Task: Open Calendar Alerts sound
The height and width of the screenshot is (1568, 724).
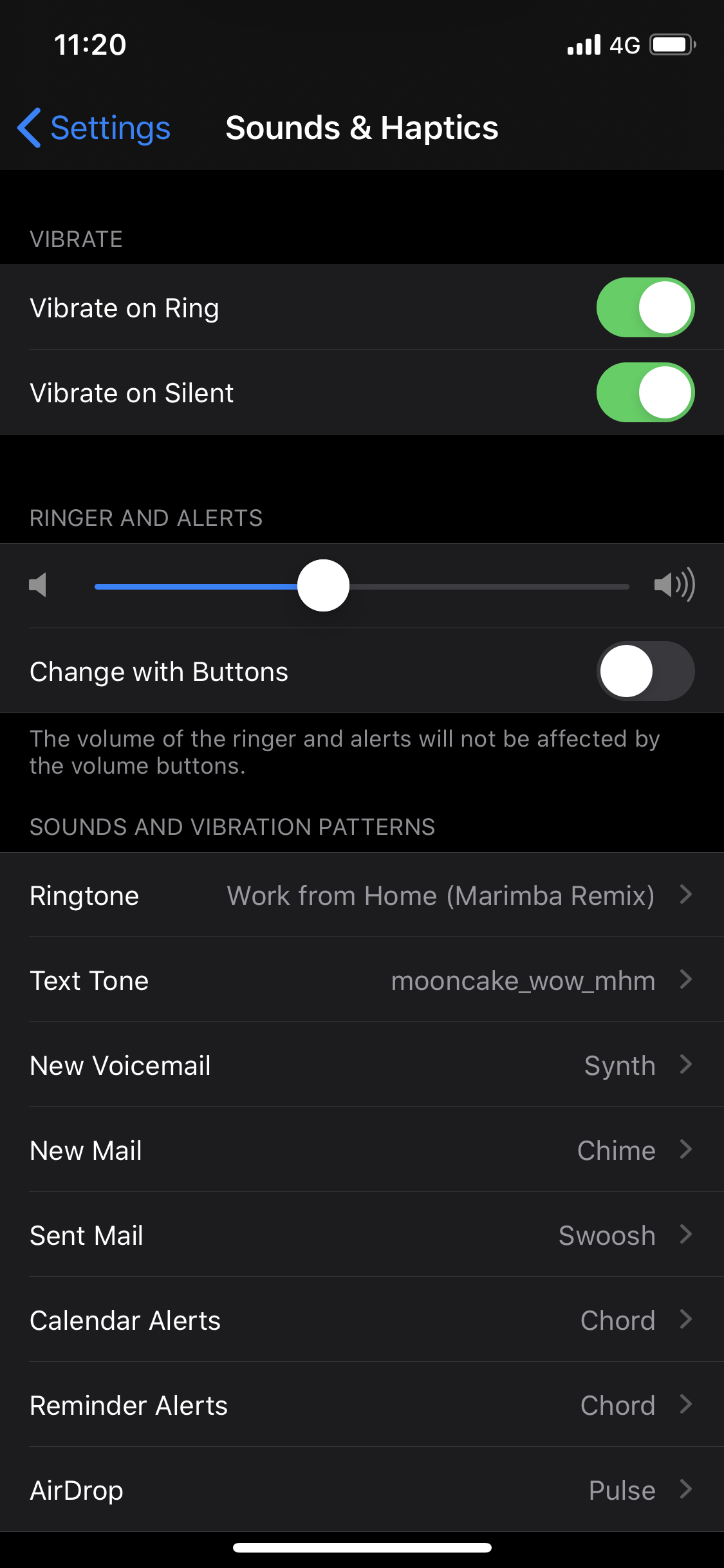Action: coord(362,1320)
